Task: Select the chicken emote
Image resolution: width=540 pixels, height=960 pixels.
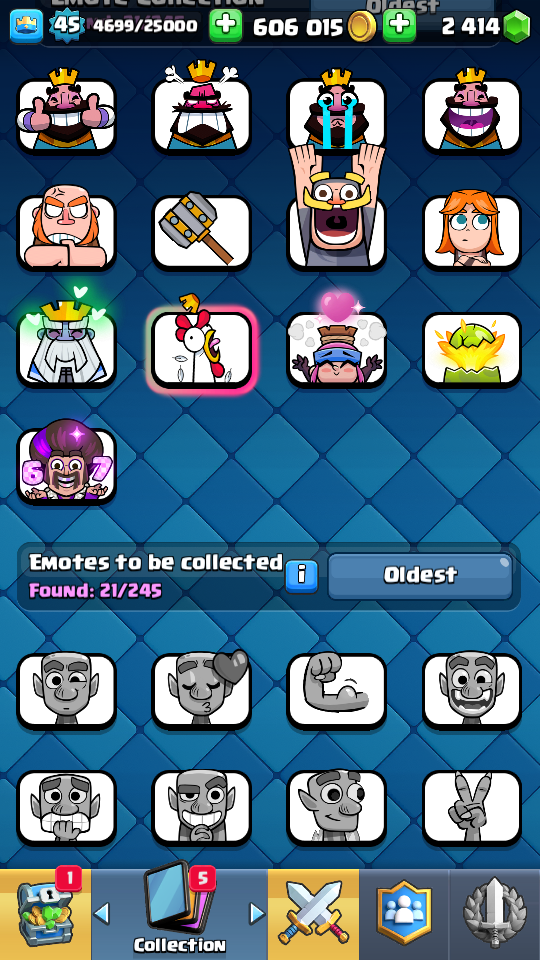Action: 201,349
